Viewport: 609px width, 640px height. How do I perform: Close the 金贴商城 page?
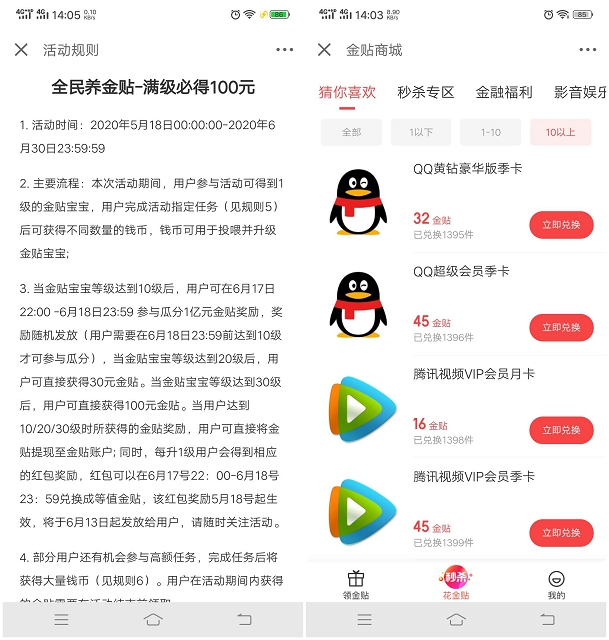coord(324,50)
